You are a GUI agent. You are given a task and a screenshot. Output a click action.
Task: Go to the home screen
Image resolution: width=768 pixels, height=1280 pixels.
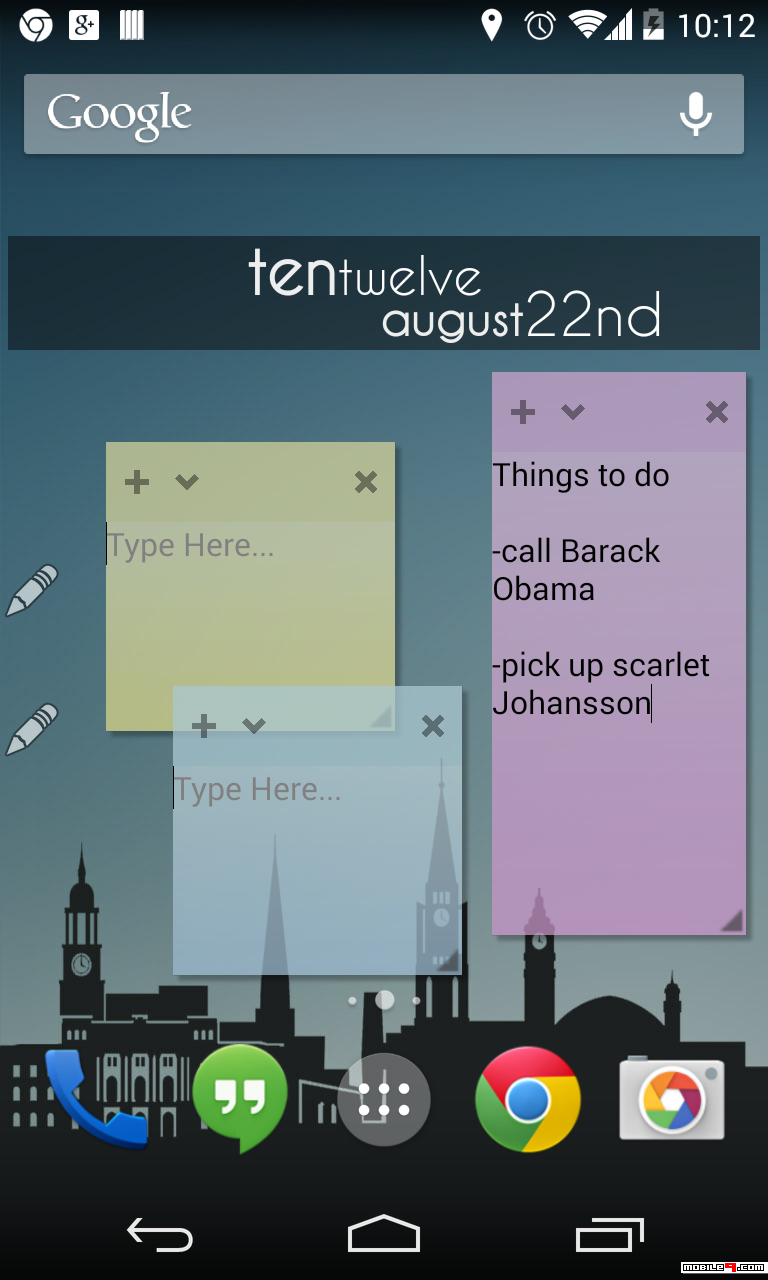tap(384, 1236)
